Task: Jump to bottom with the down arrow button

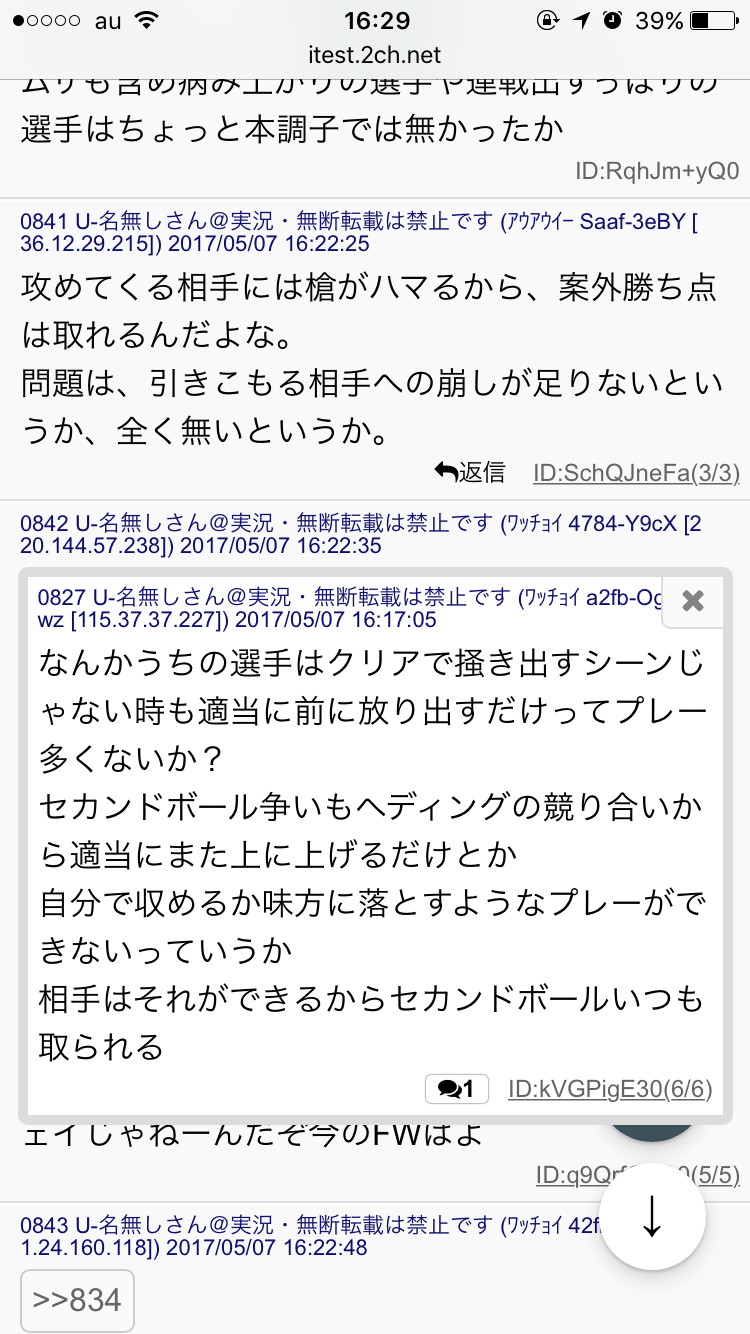Action: pyautogui.click(x=652, y=1216)
